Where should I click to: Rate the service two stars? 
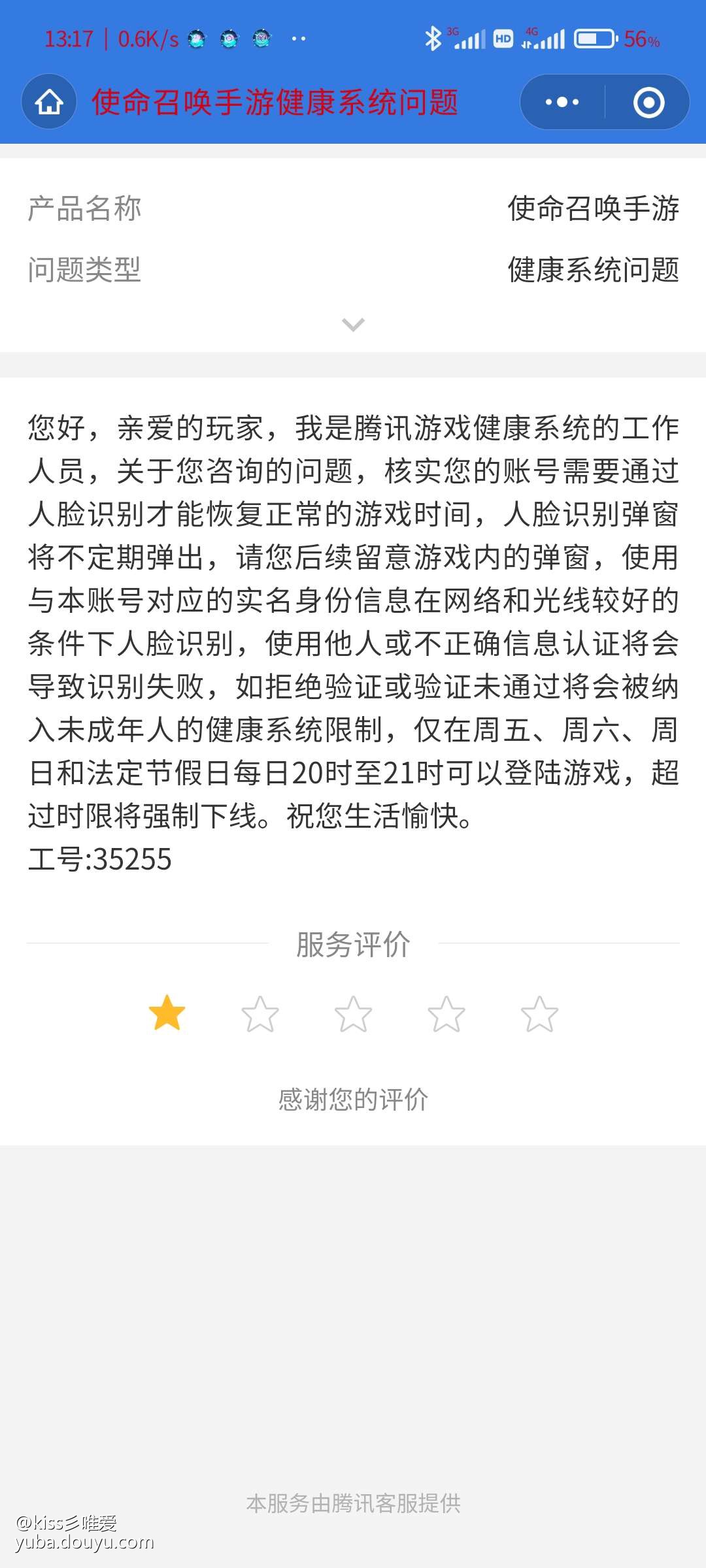260,1013
